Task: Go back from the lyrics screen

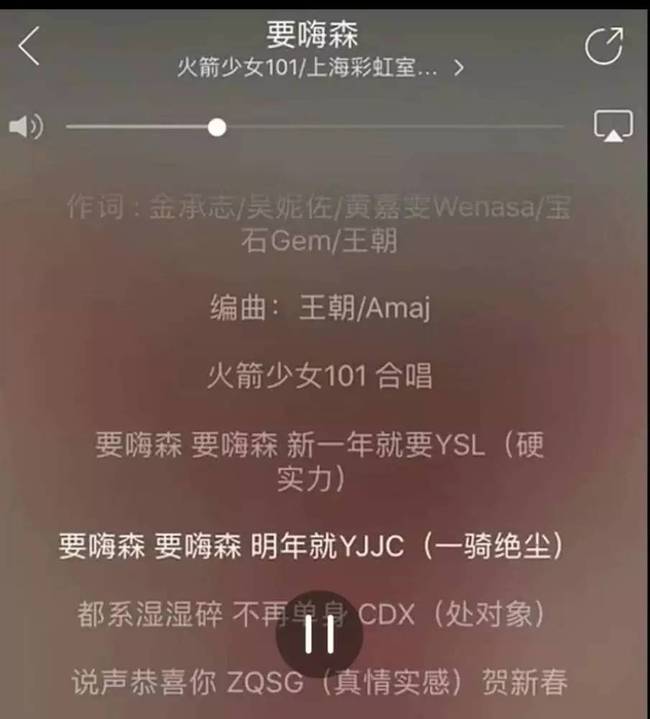Action: pyautogui.click(x=30, y=46)
